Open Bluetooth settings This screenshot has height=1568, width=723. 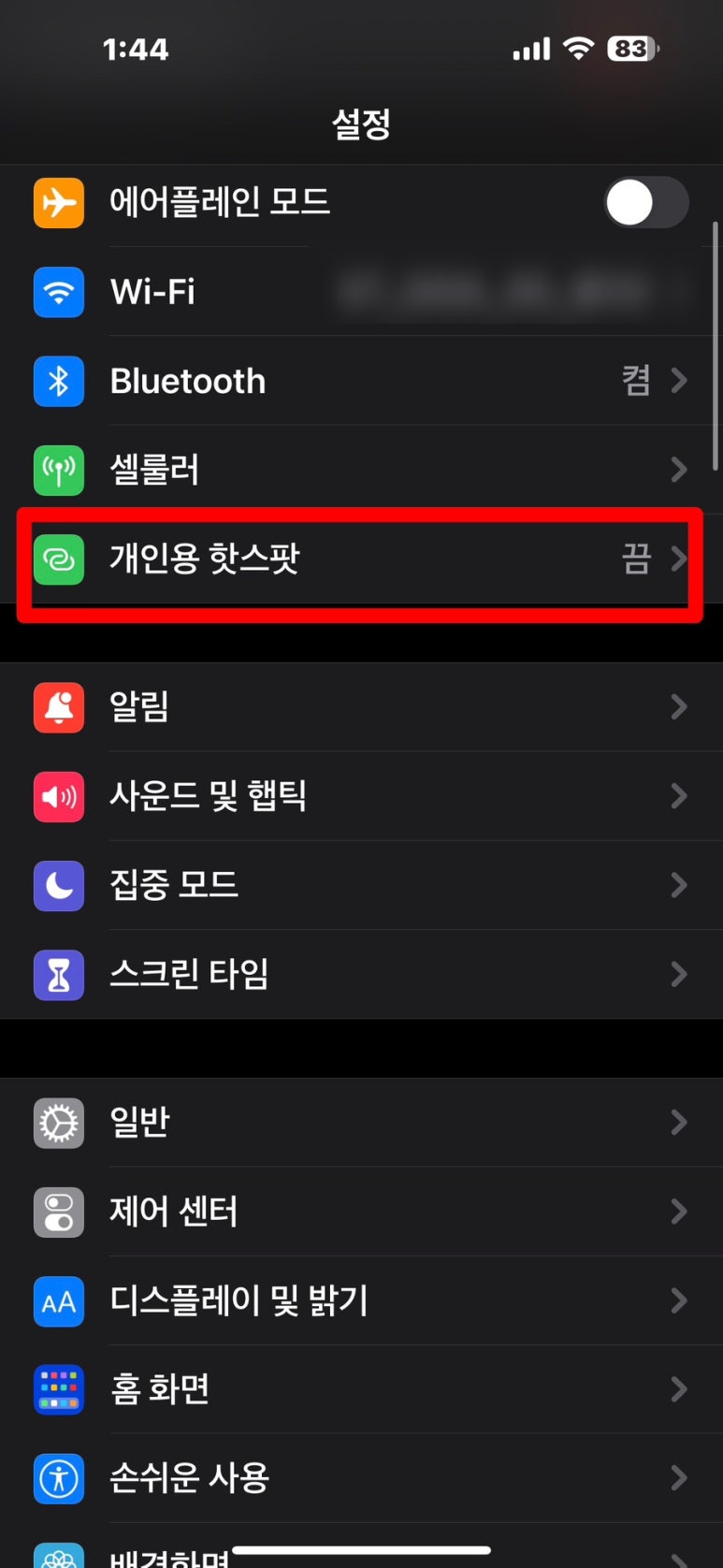361,381
